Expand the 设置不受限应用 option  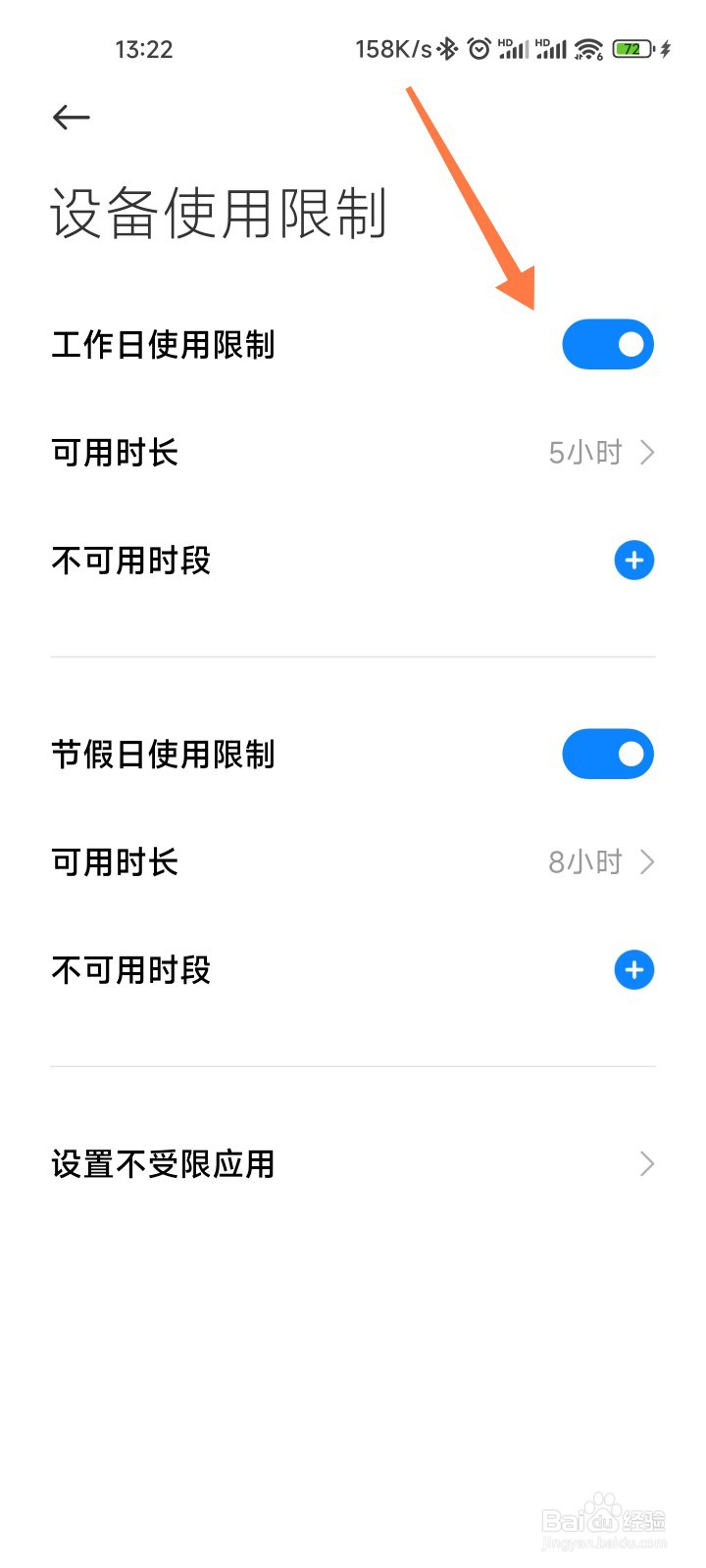point(353,1164)
